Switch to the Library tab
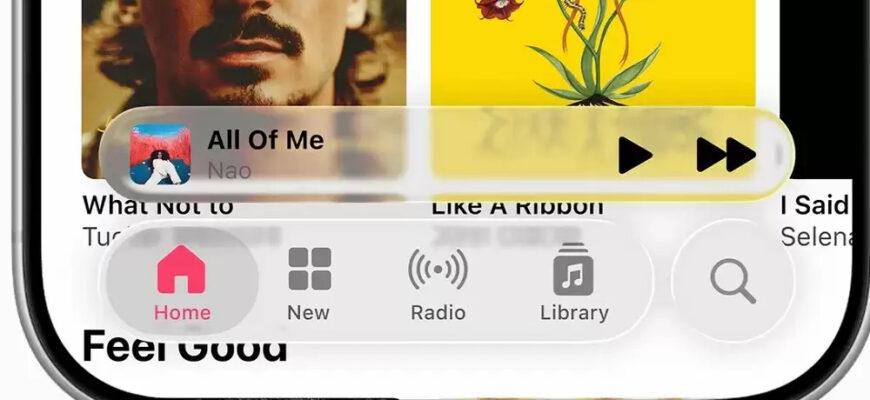 573,284
